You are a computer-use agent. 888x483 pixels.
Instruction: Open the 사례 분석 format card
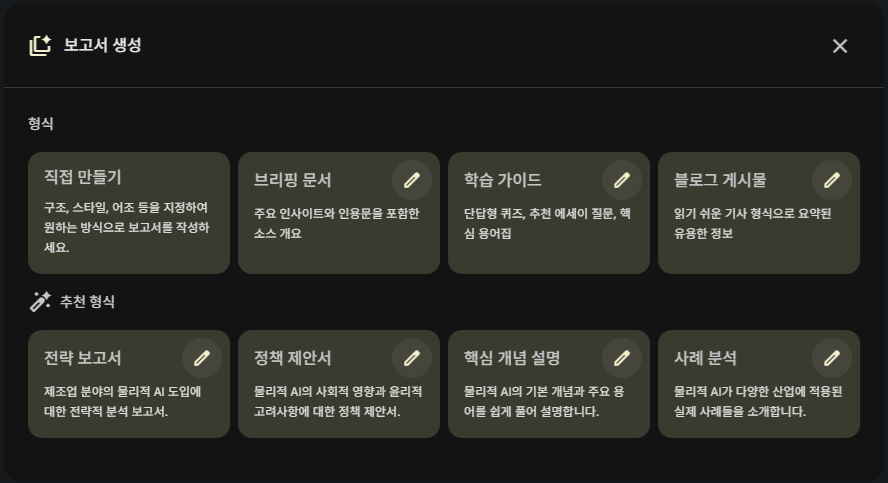tap(740, 400)
